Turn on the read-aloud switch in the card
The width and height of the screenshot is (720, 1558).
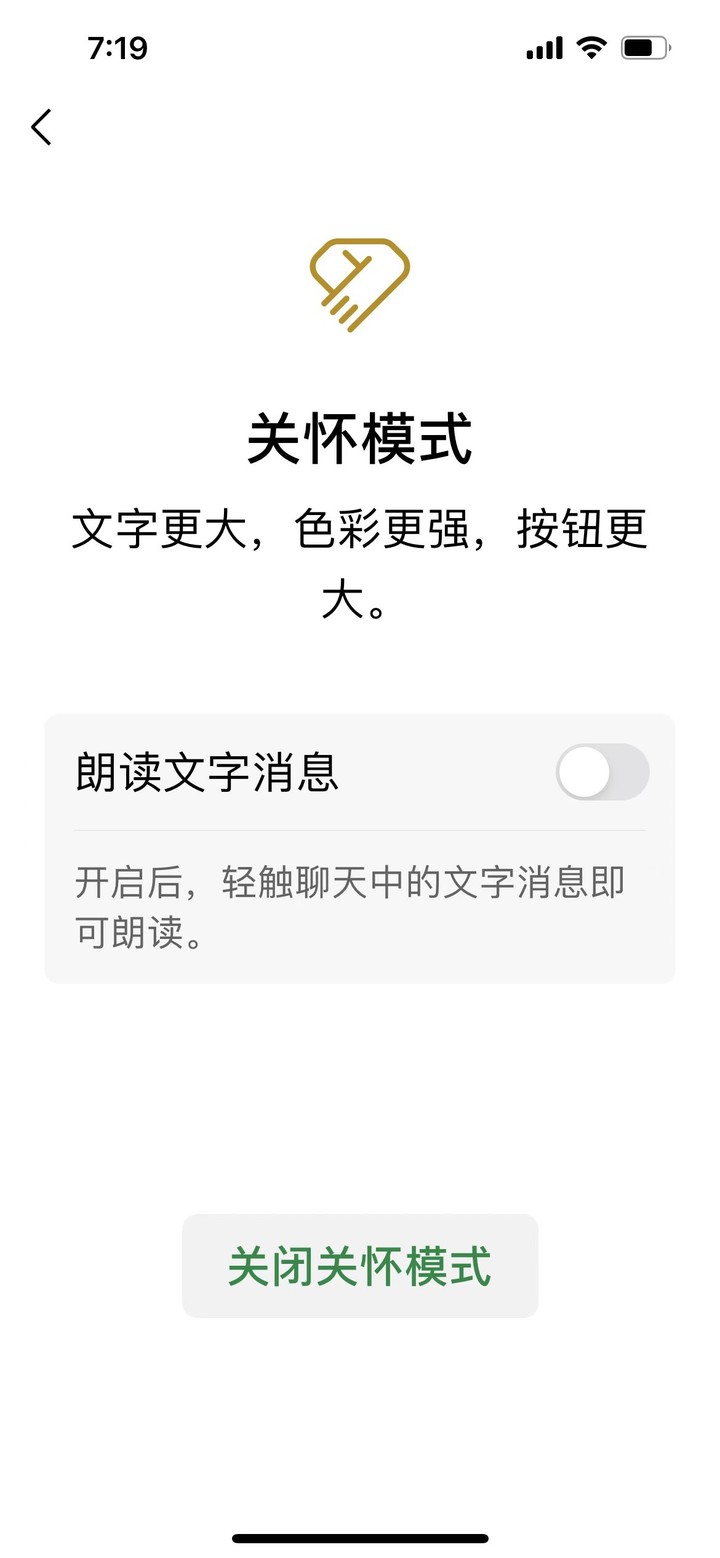[604, 772]
